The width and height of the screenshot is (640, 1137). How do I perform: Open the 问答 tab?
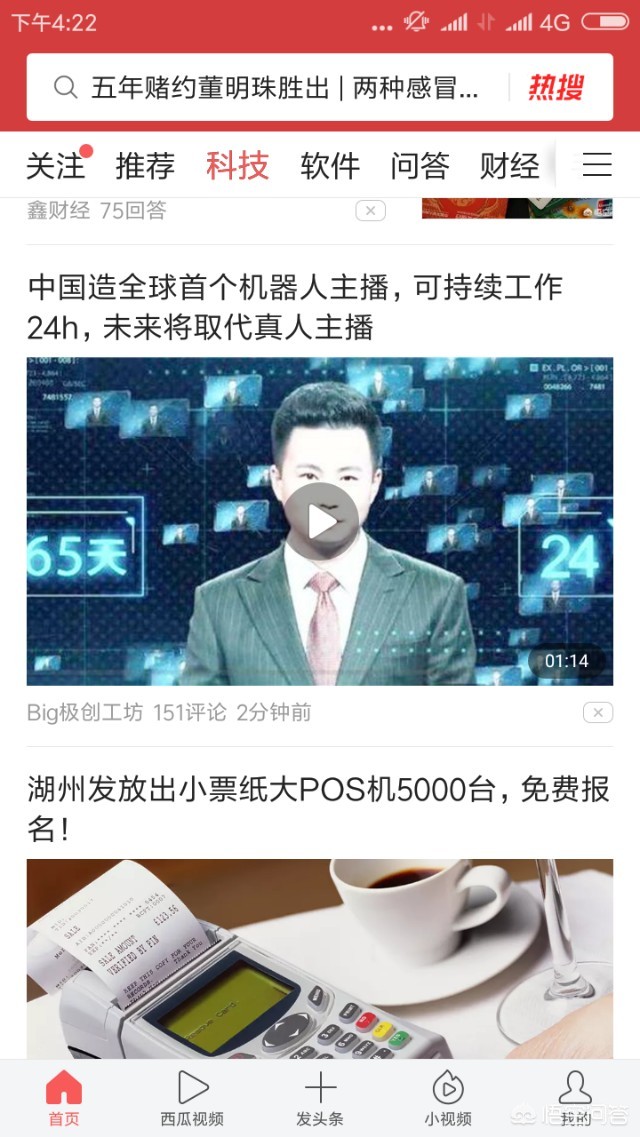420,165
